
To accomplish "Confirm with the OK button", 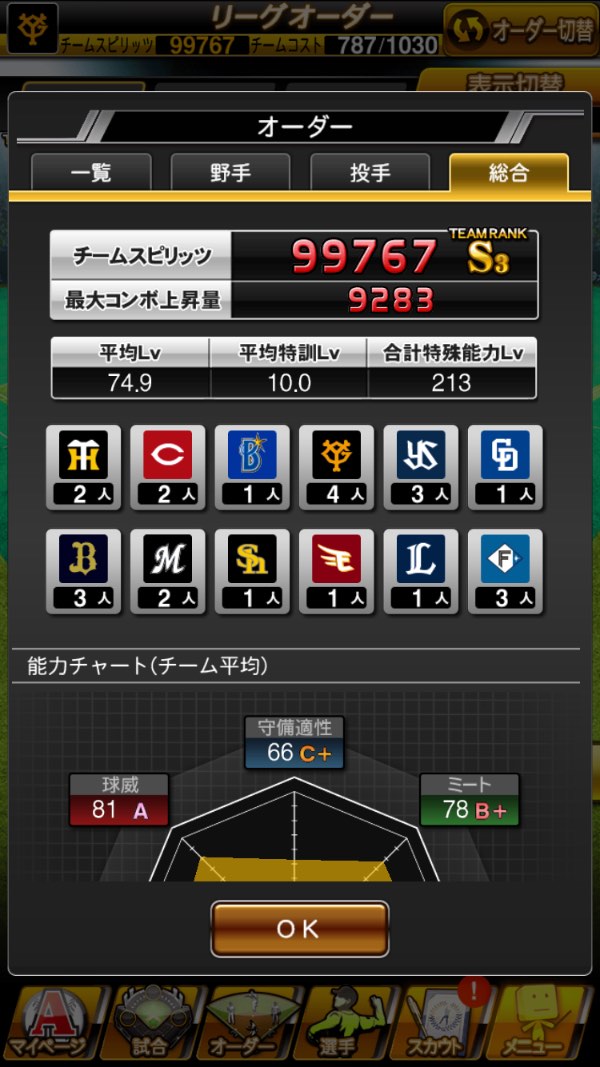I will (299, 929).
